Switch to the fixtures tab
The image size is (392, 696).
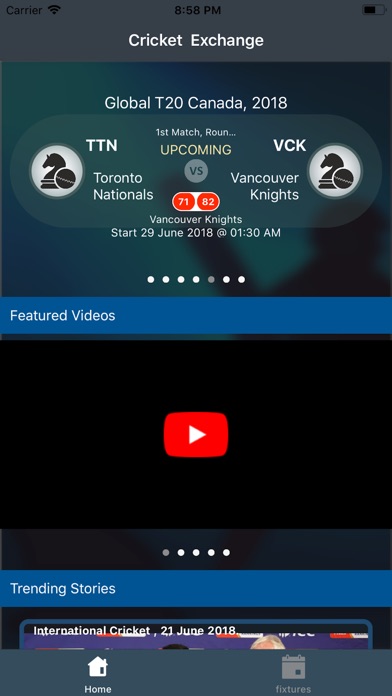[x=293, y=674]
